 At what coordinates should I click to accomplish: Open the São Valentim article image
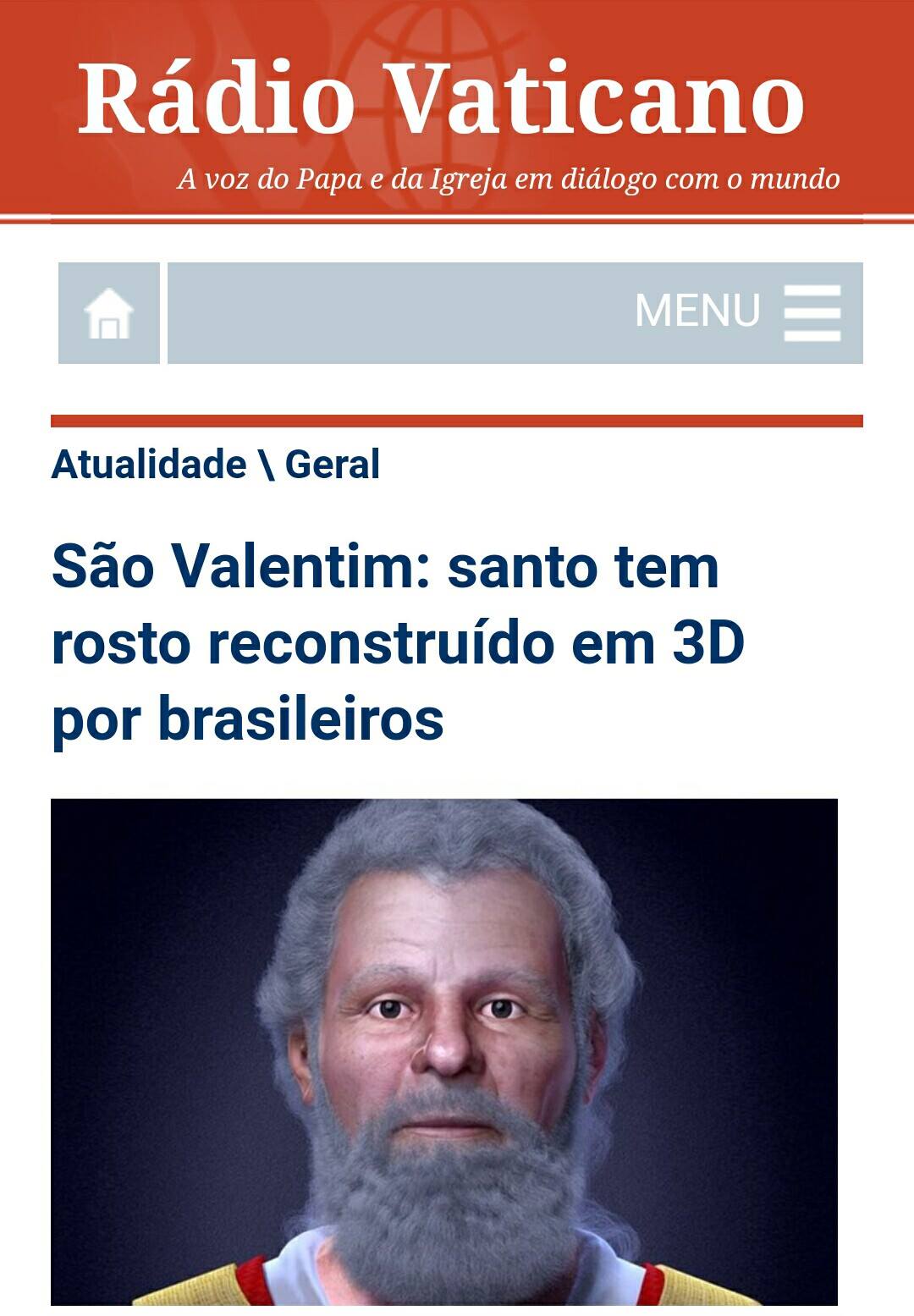pos(444,1051)
